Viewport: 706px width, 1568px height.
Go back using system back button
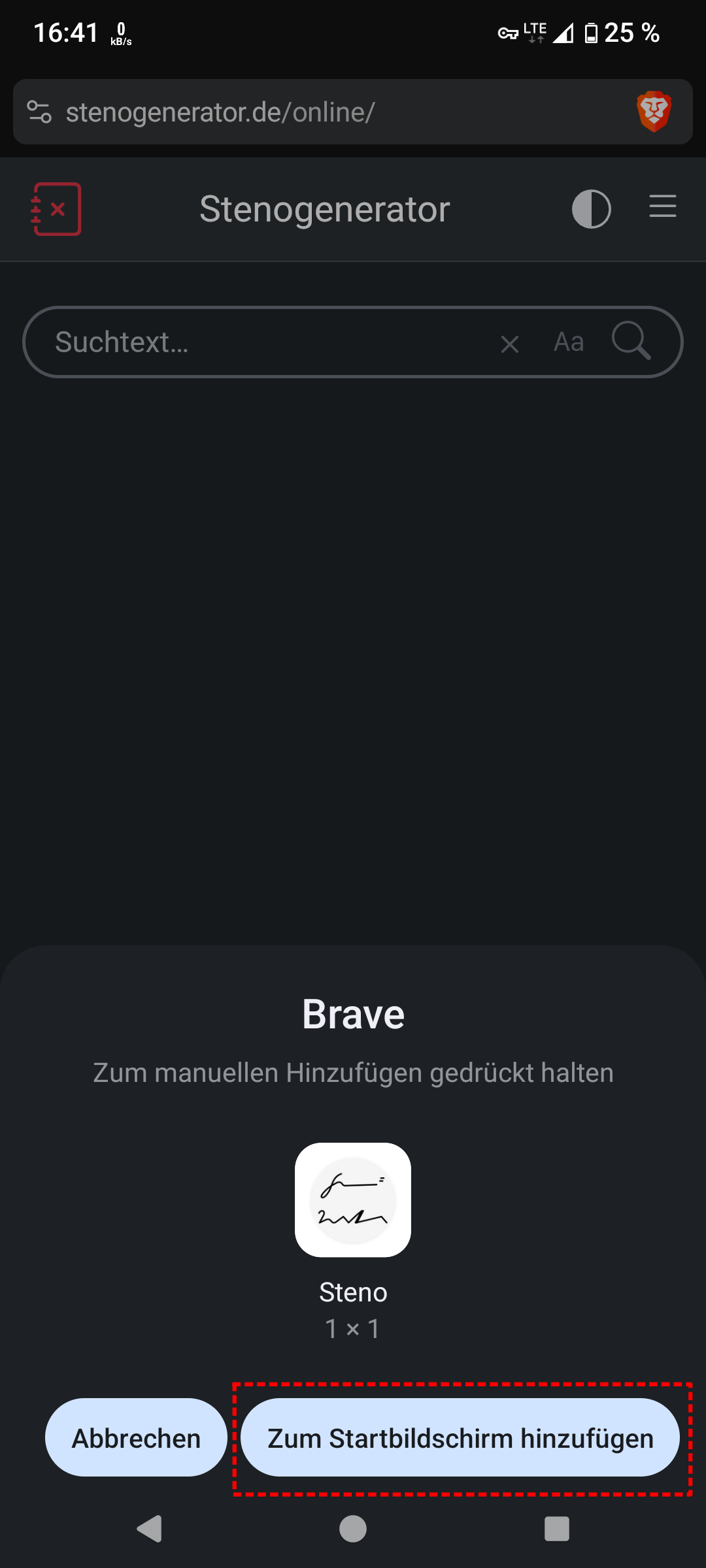click(x=150, y=1529)
